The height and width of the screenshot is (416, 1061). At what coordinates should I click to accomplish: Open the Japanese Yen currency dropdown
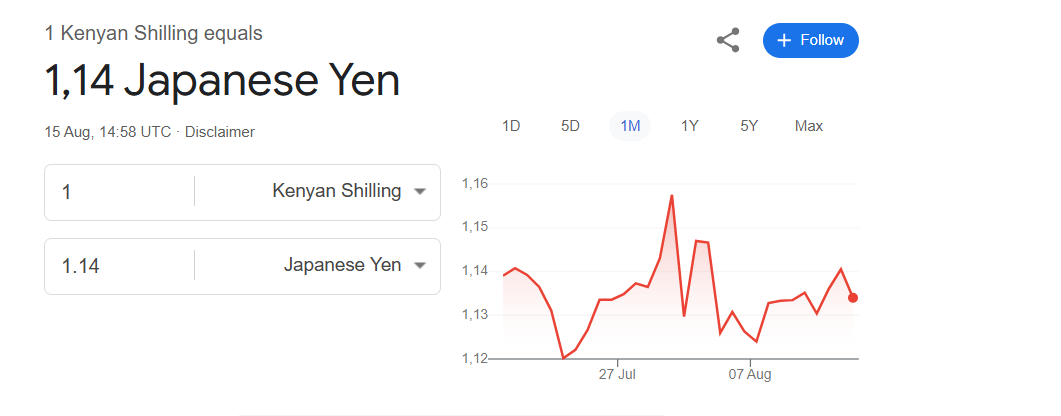pyautogui.click(x=354, y=265)
